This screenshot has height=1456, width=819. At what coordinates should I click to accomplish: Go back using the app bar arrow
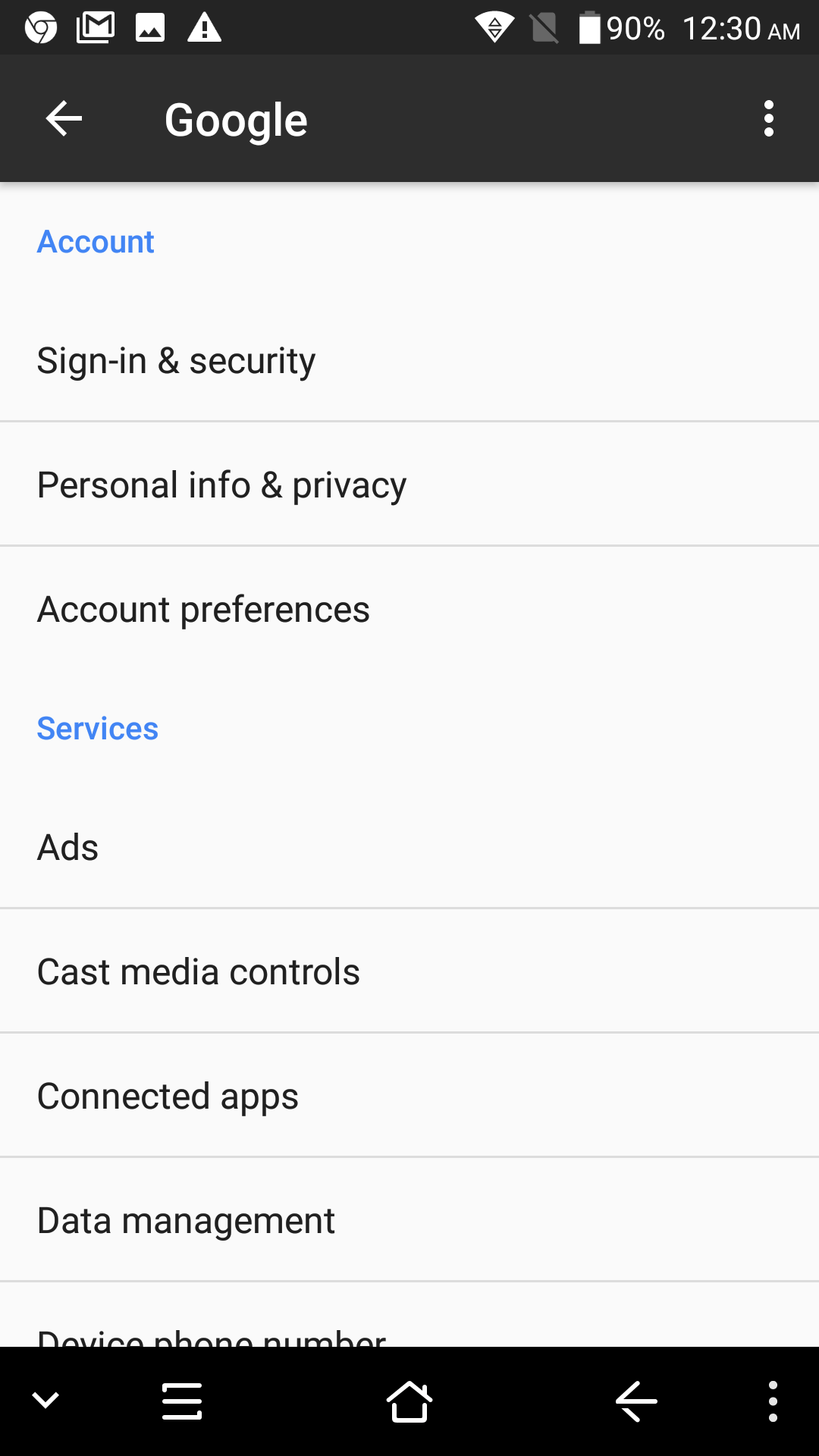click(x=64, y=119)
